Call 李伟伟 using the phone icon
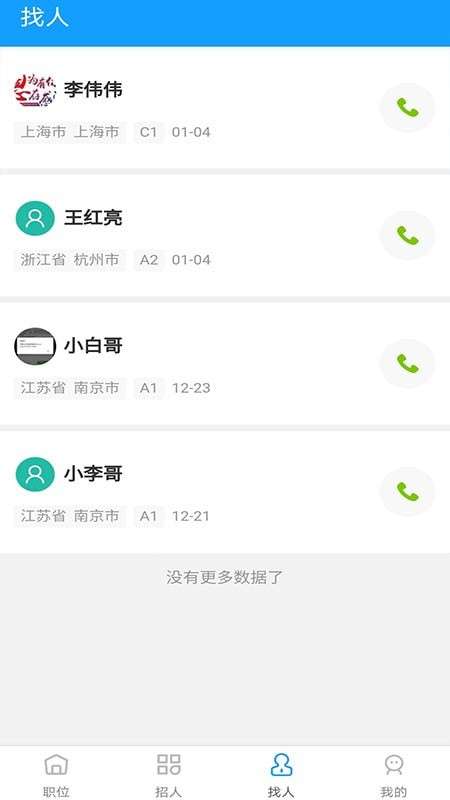 [407, 108]
